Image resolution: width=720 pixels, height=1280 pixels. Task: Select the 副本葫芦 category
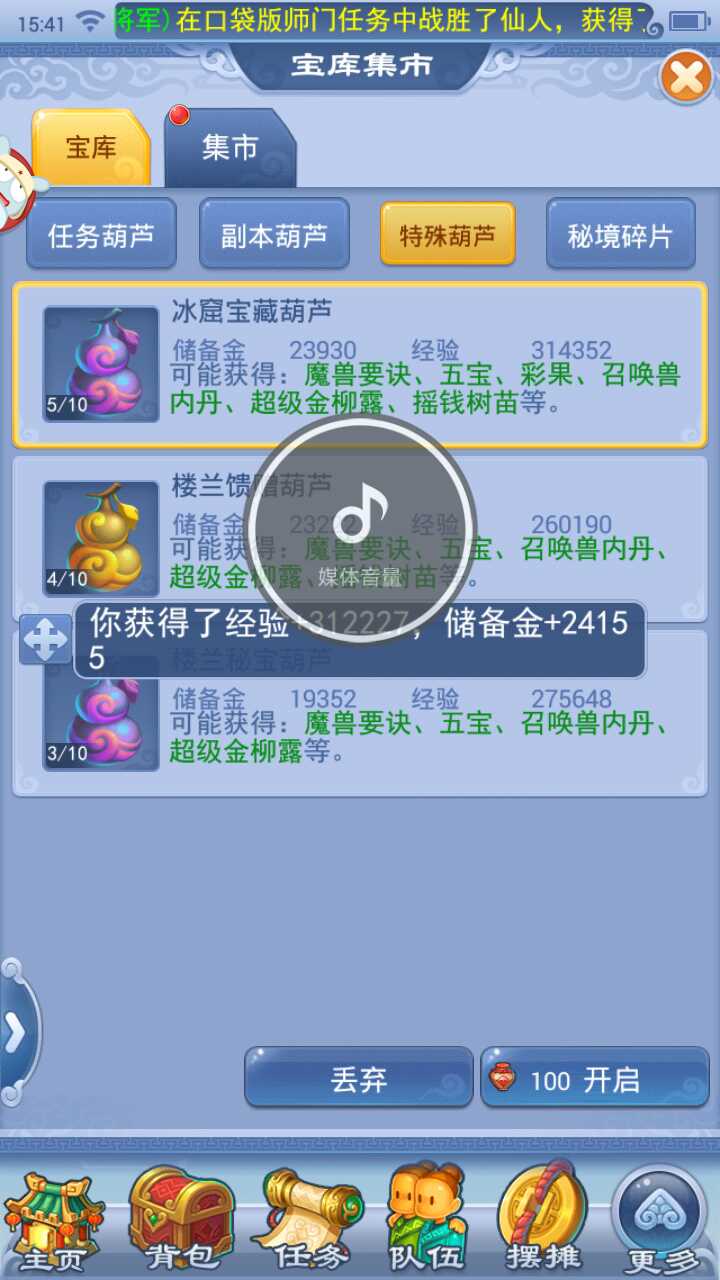(x=274, y=236)
